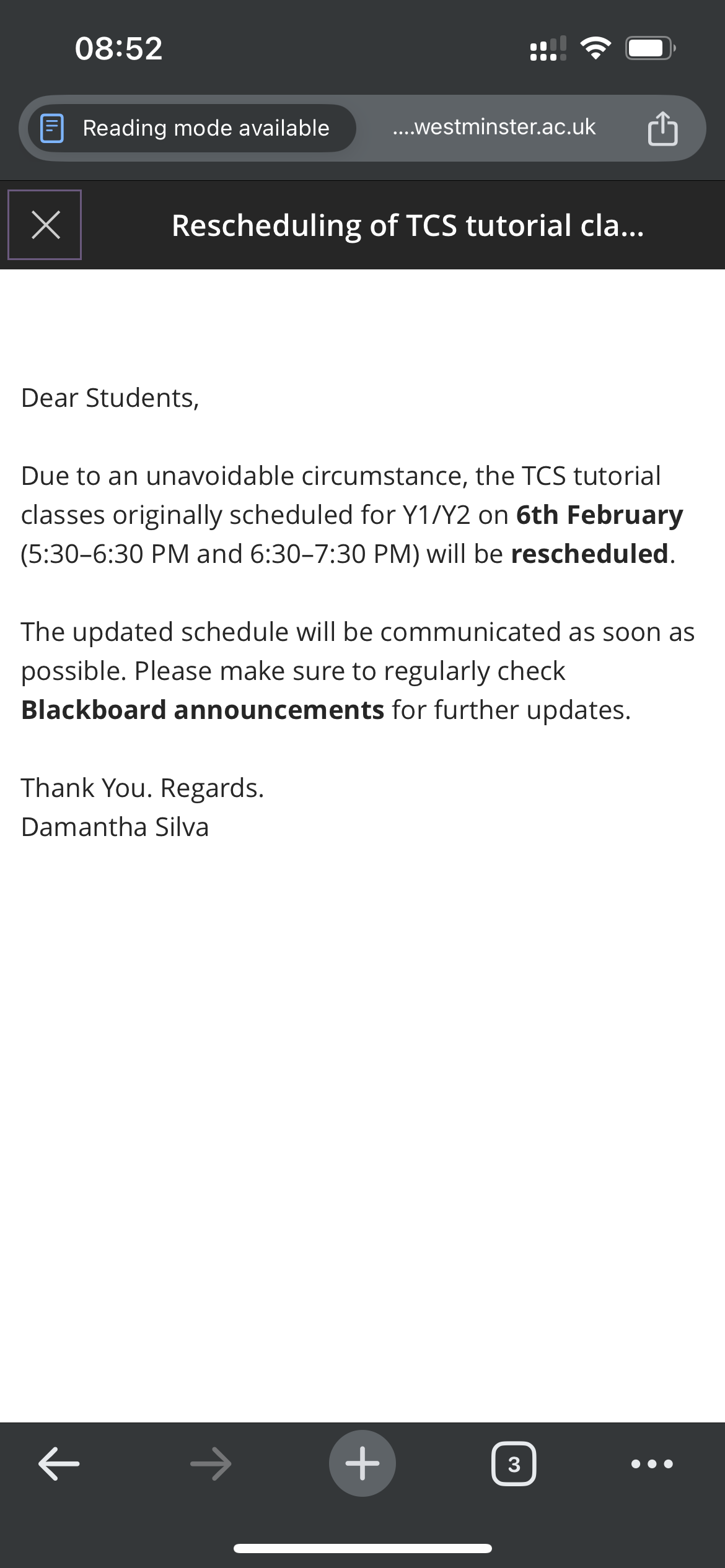The width and height of the screenshot is (725, 1568).
Task: Enable reading mode
Action: point(192,128)
